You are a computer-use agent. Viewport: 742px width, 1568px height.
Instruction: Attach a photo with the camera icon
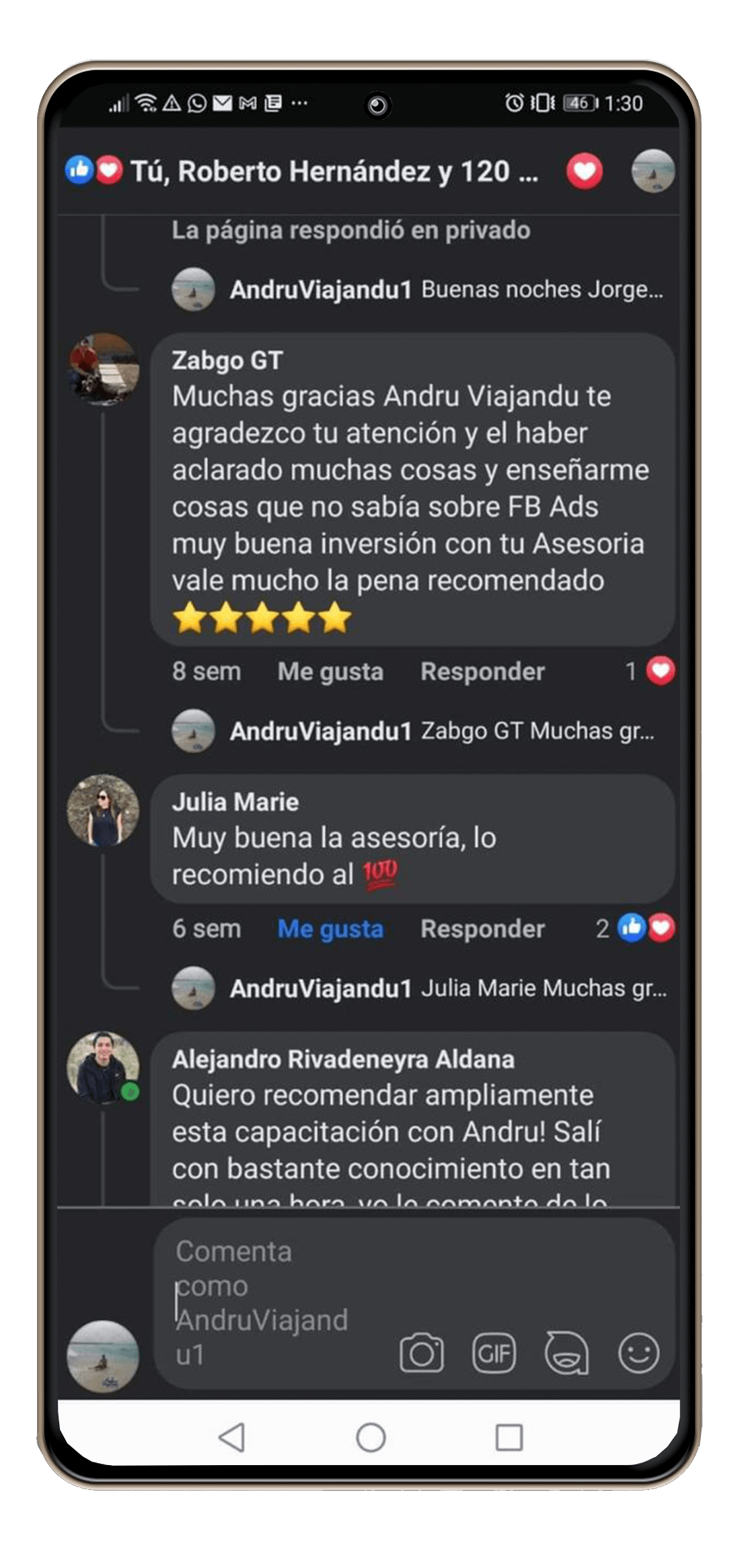pyautogui.click(x=422, y=1353)
